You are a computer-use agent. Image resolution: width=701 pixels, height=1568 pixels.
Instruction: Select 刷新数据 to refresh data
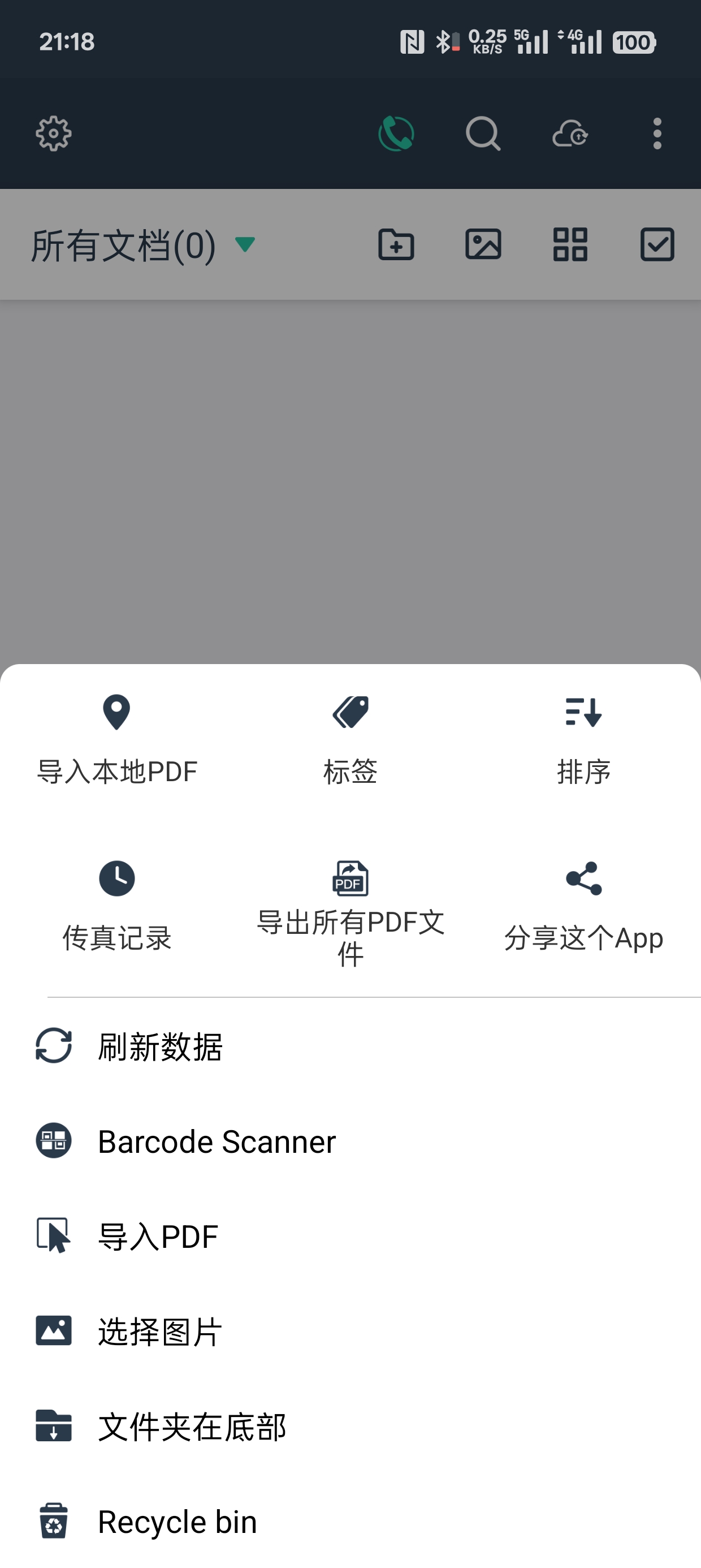click(159, 1046)
